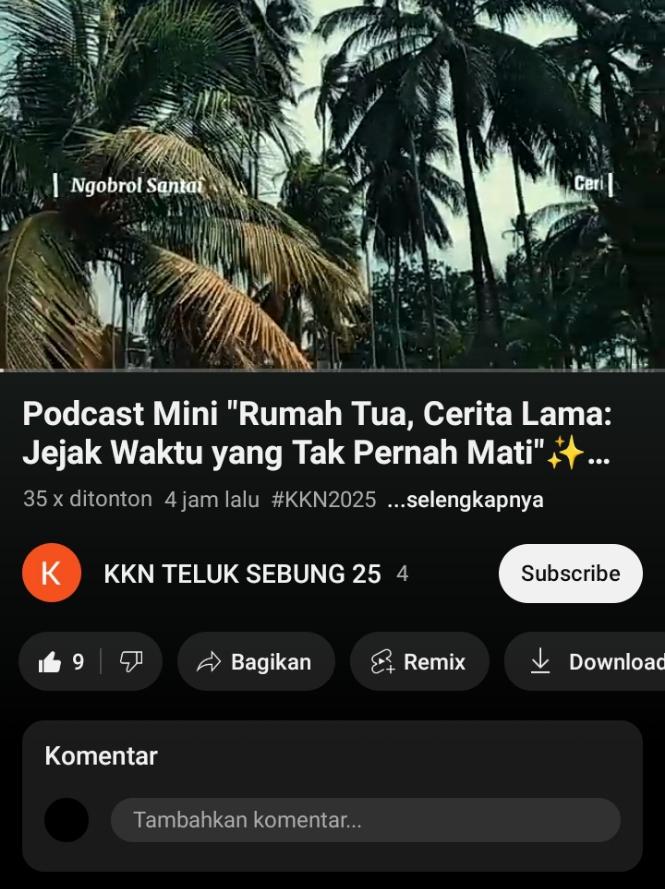Open the #KKN2025 hashtag
665x889 pixels.
323,499
